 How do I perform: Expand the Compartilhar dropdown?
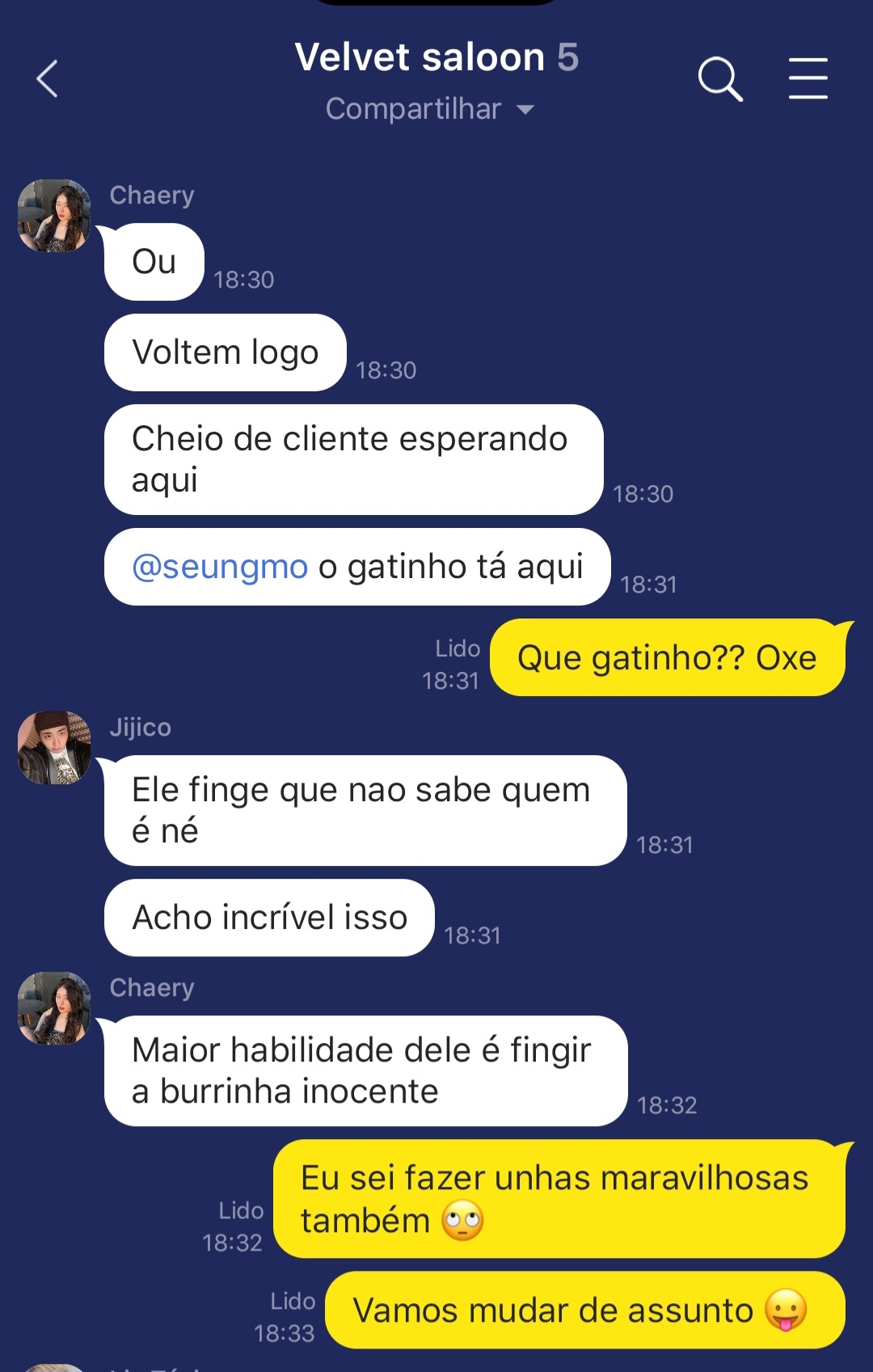tap(431, 109)
